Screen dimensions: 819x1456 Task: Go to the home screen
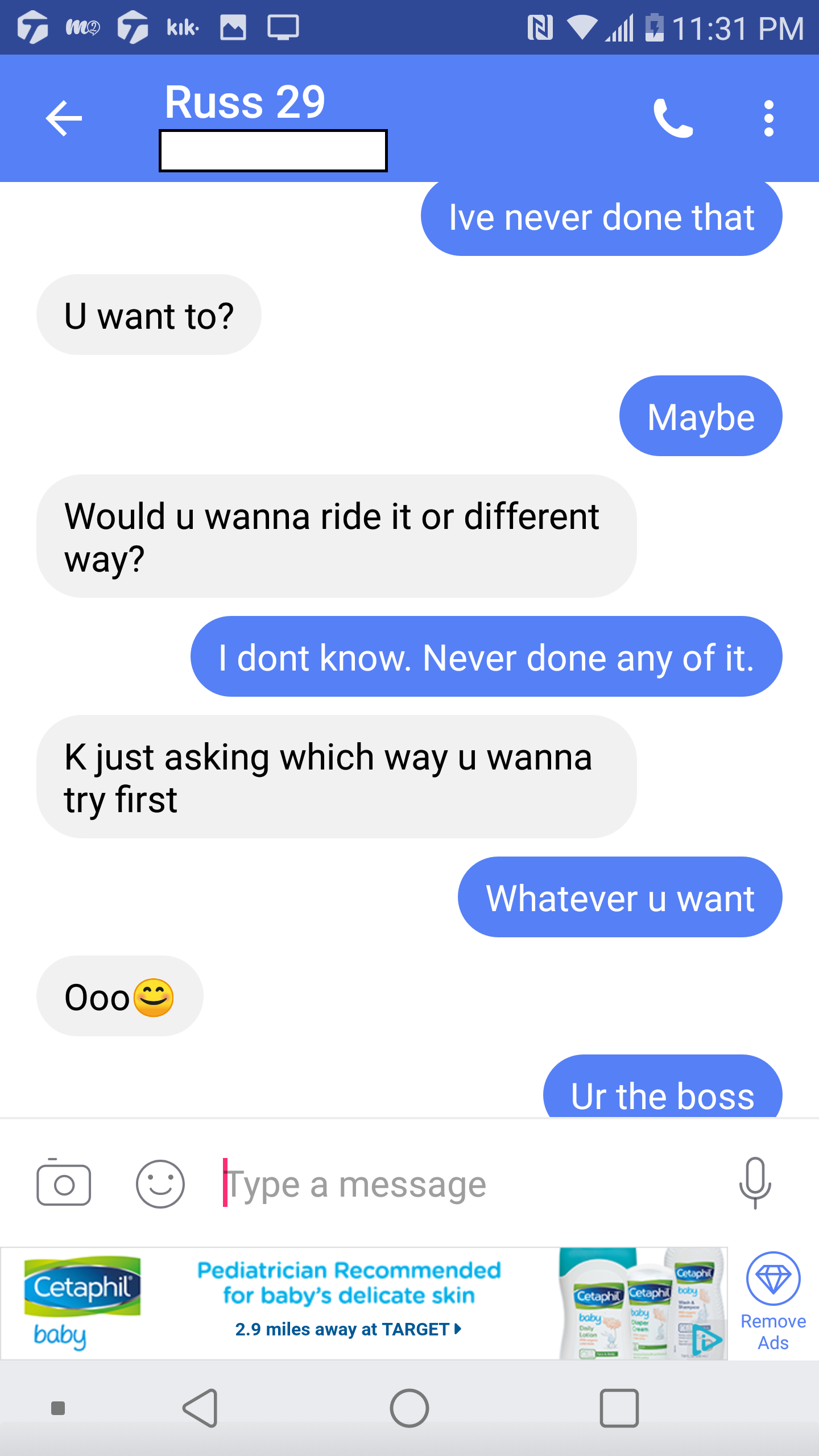[409, 1408]
